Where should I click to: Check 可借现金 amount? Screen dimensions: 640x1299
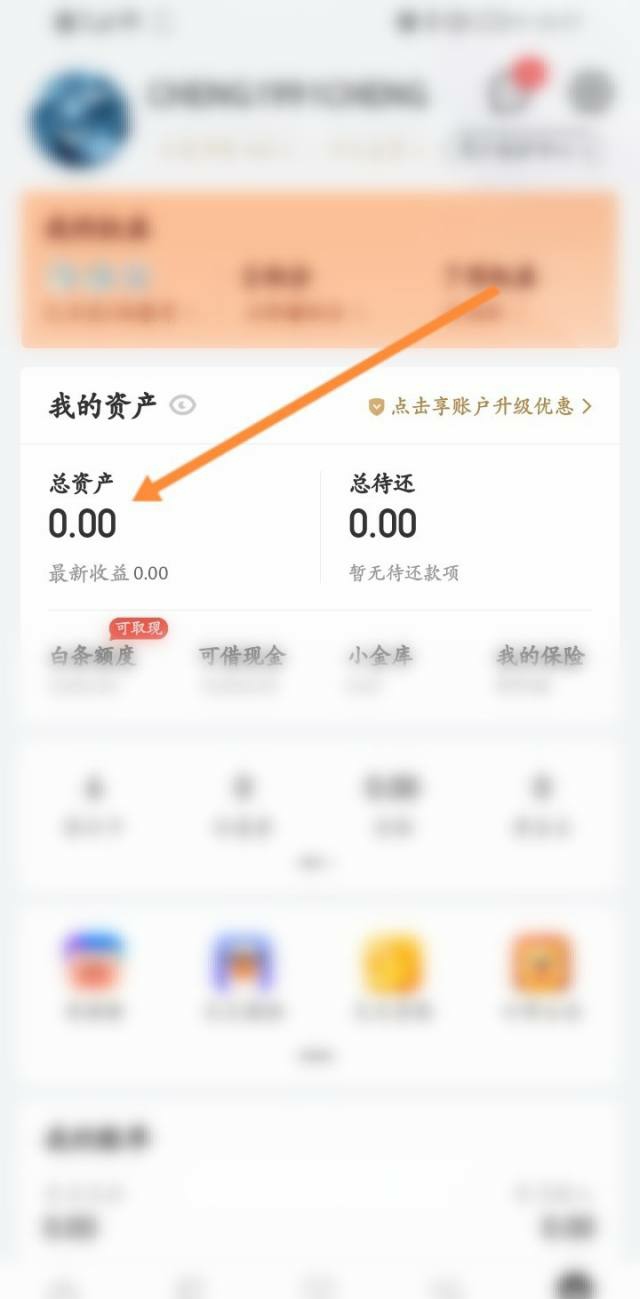242,658
